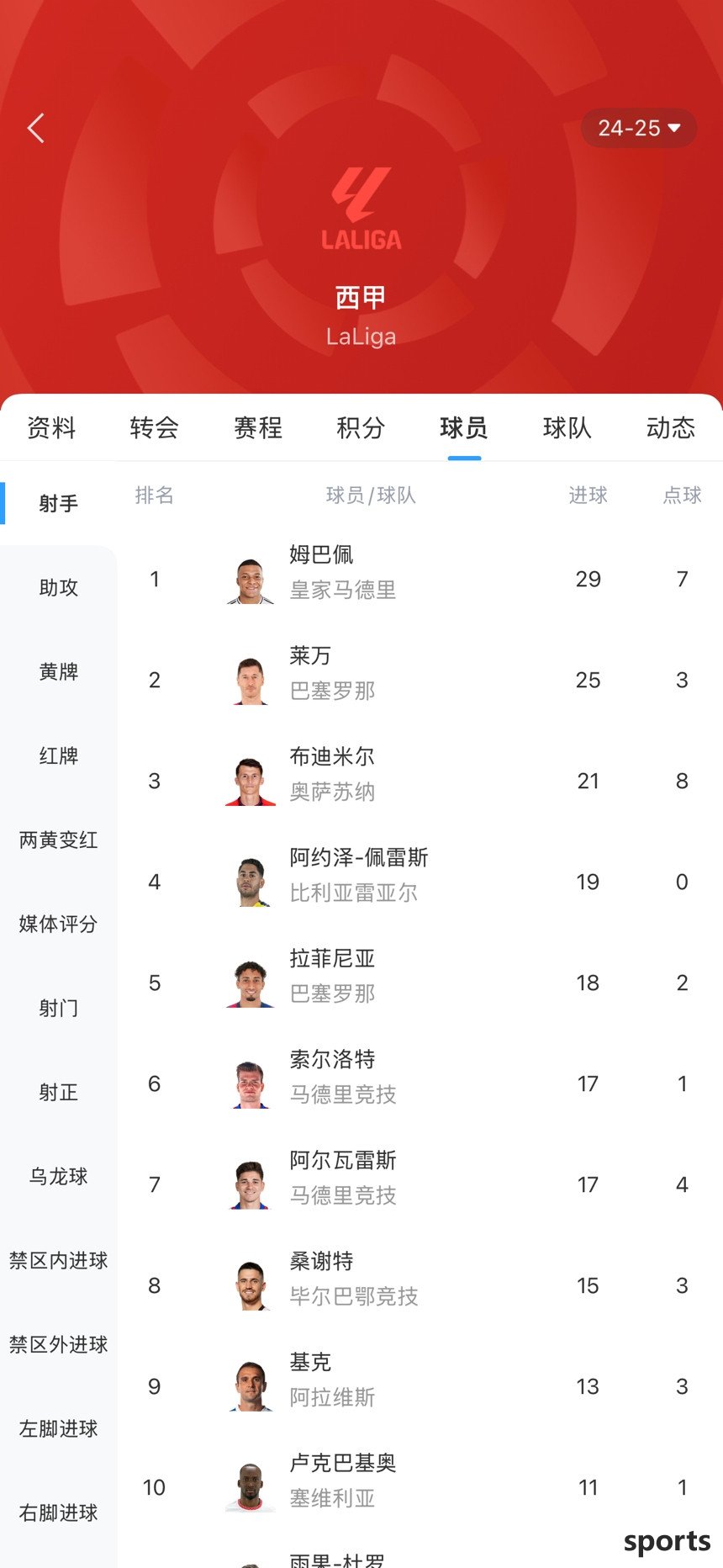
Task: Switch to the 转会 tab
Action: [x=155, y=428]
